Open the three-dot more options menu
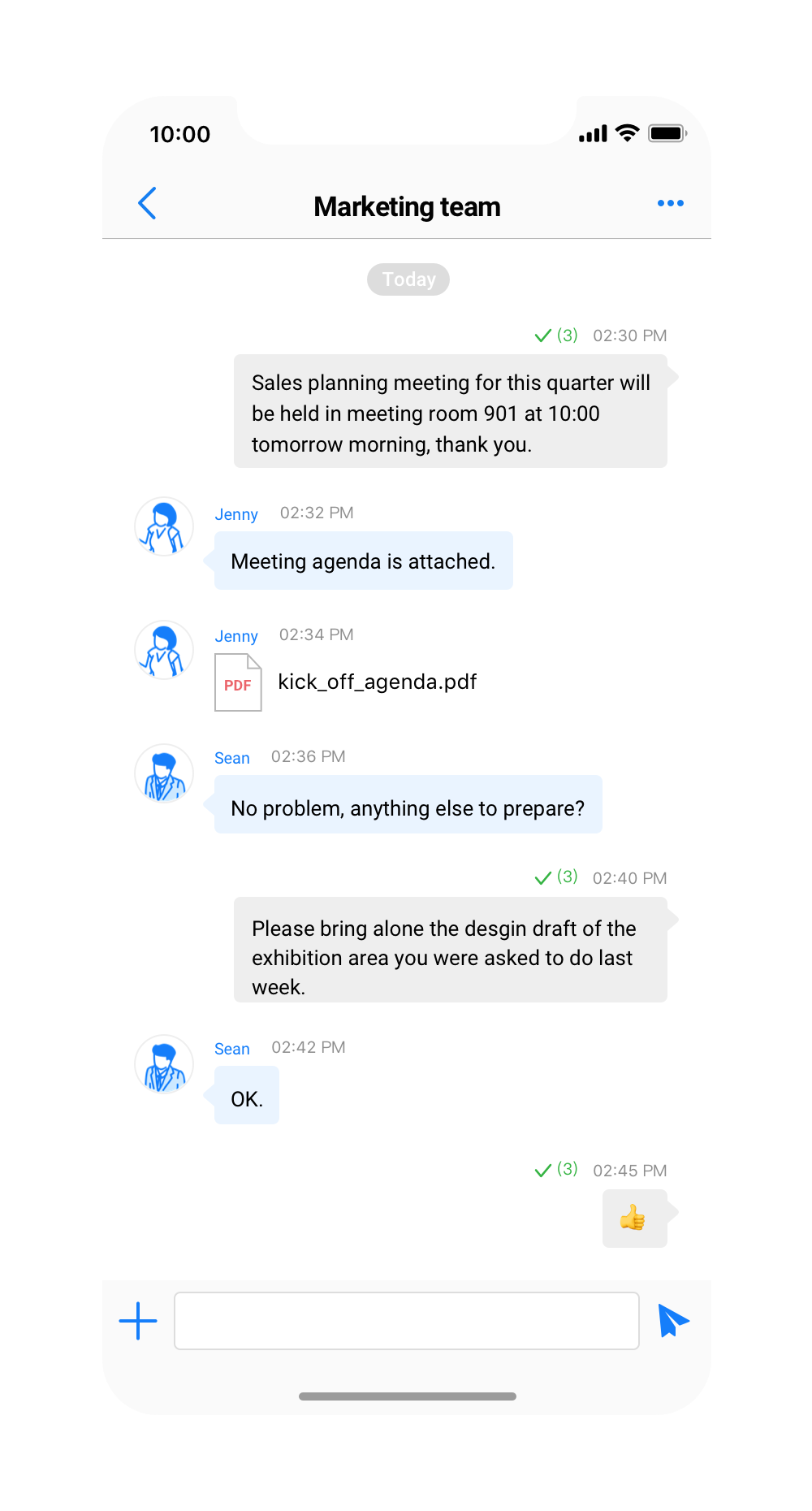Screen dimensions: 812x1511 [670, 203]
